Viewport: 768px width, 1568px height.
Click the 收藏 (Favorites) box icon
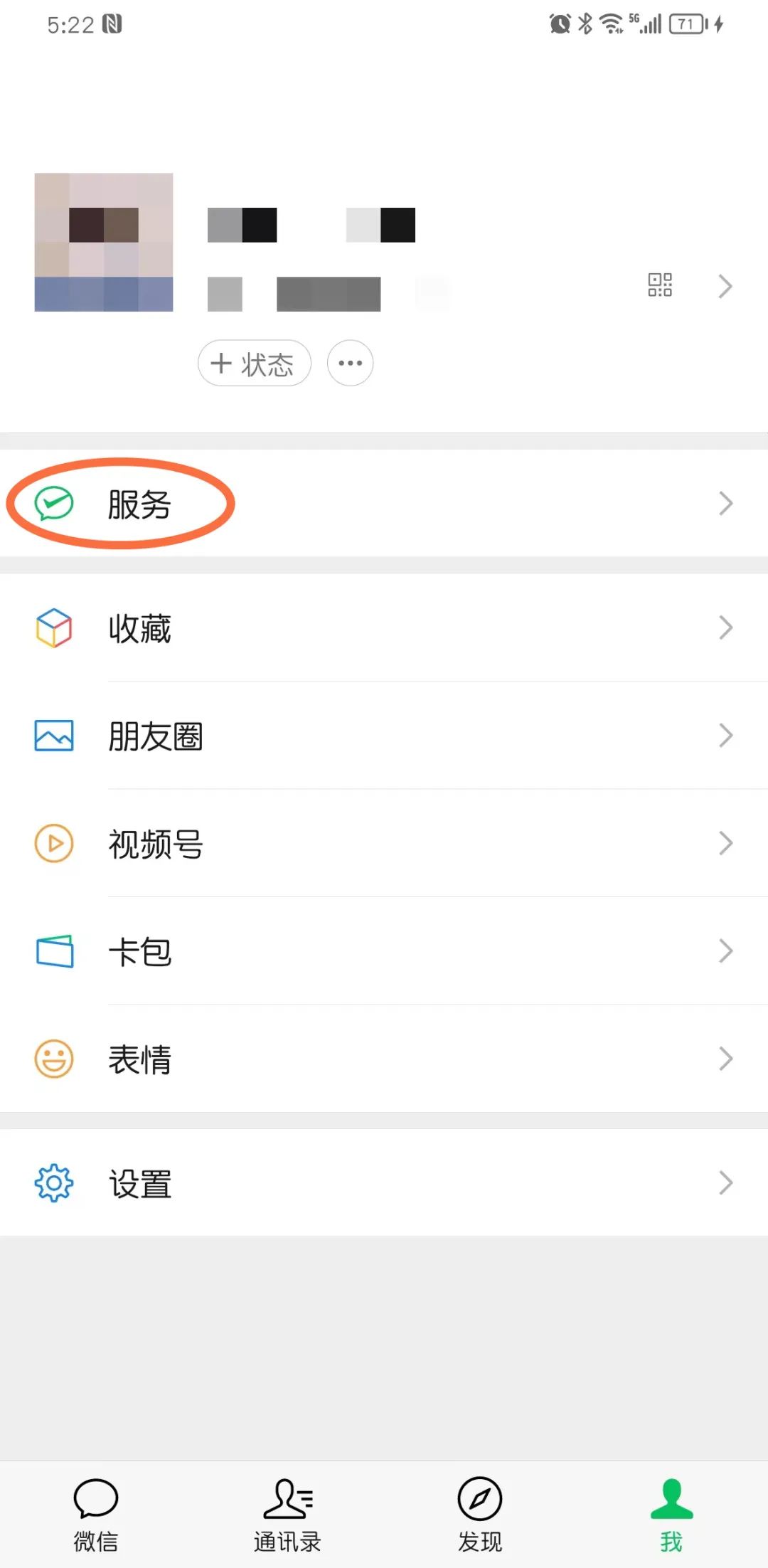[x=53, y=627]
